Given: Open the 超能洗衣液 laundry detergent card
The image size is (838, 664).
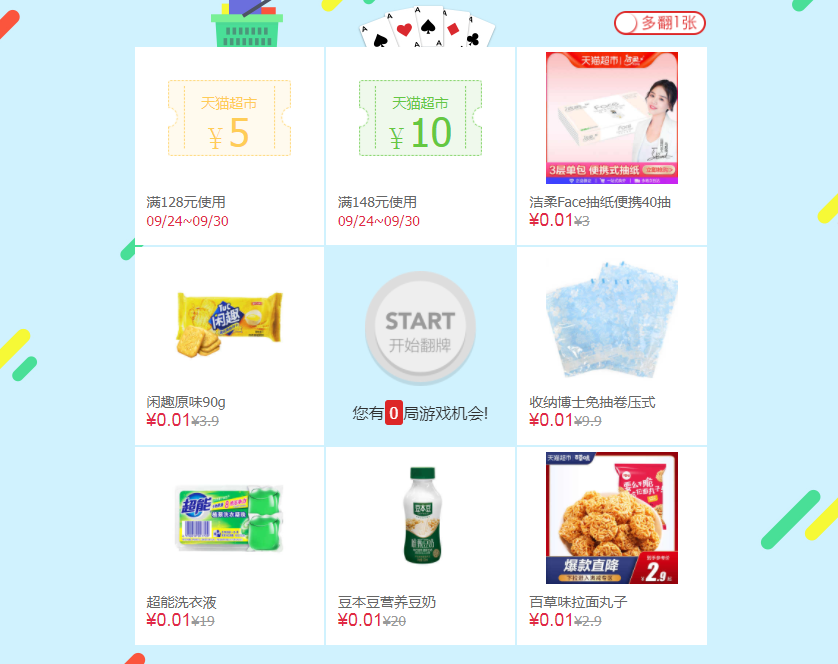Looking at the screenshot, I should pos(229,545).
